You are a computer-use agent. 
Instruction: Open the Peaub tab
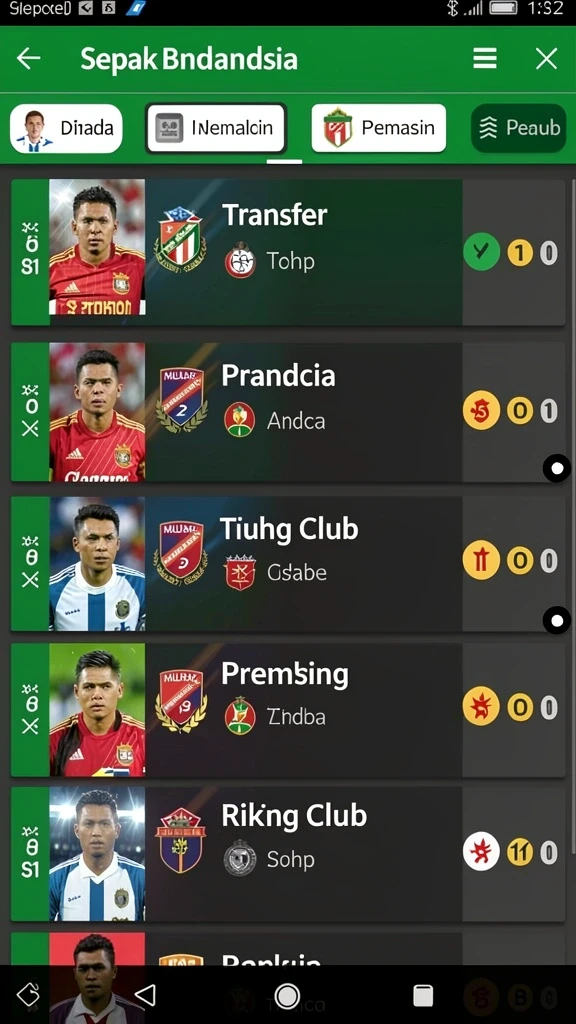point(519,128)
